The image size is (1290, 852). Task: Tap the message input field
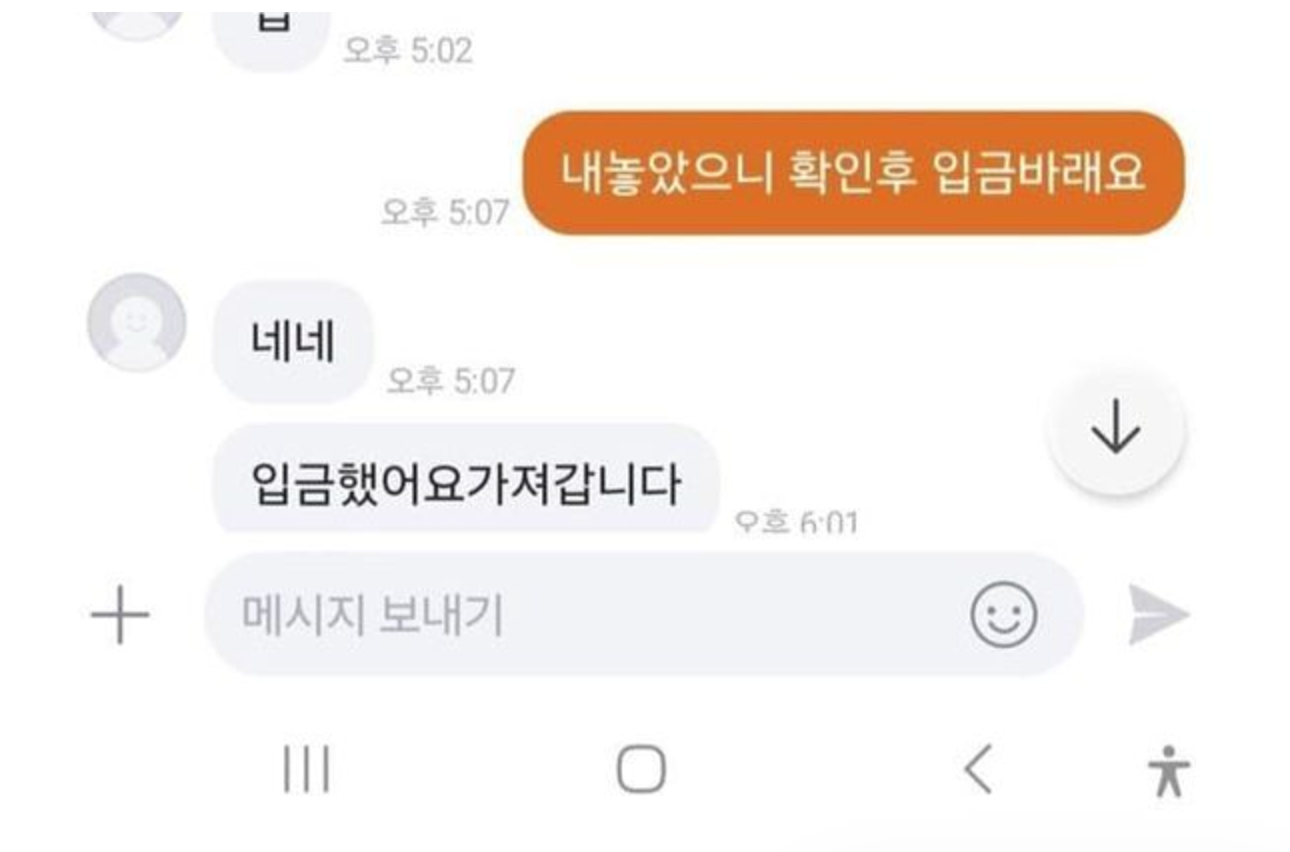click(580, 615)
